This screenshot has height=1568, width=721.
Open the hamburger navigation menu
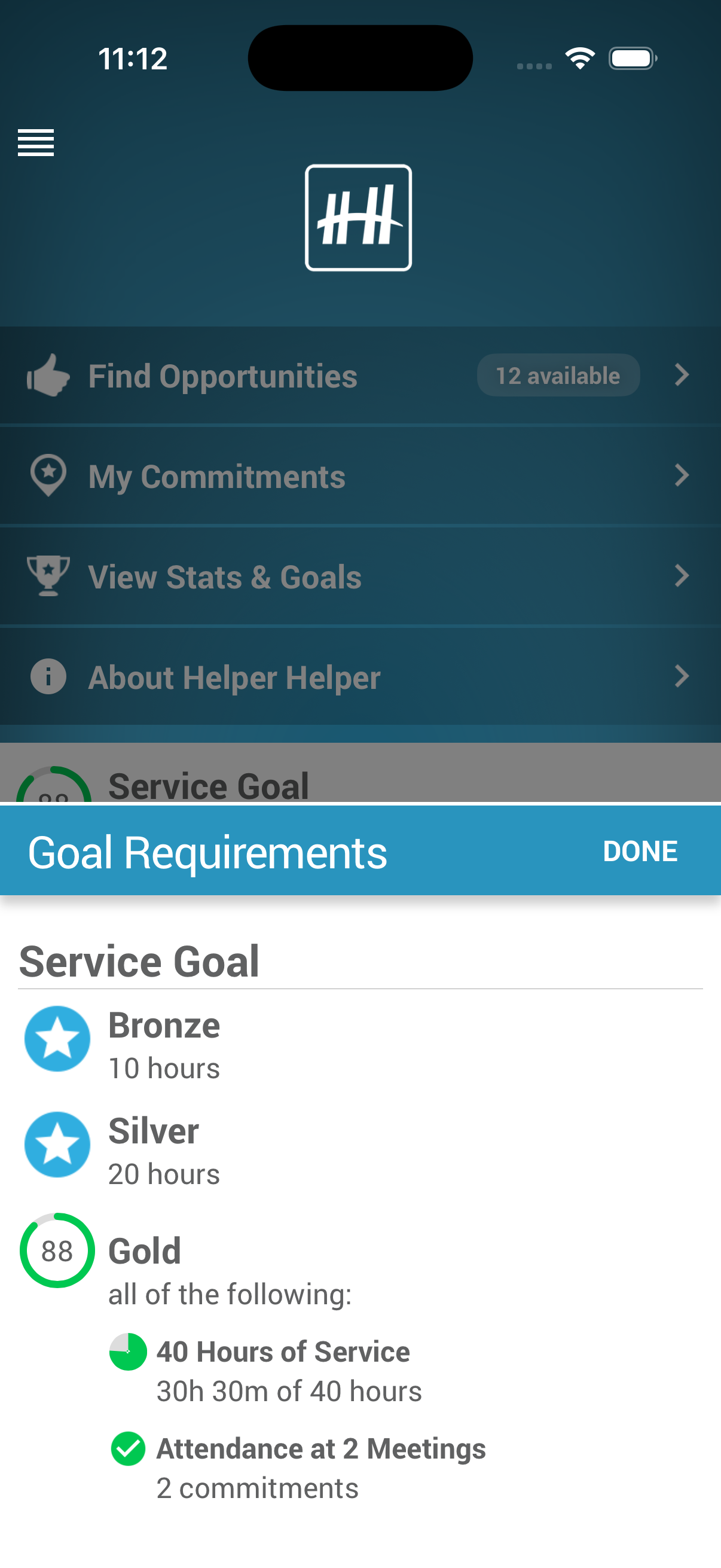pyautogui.click(x=35, y=143)
